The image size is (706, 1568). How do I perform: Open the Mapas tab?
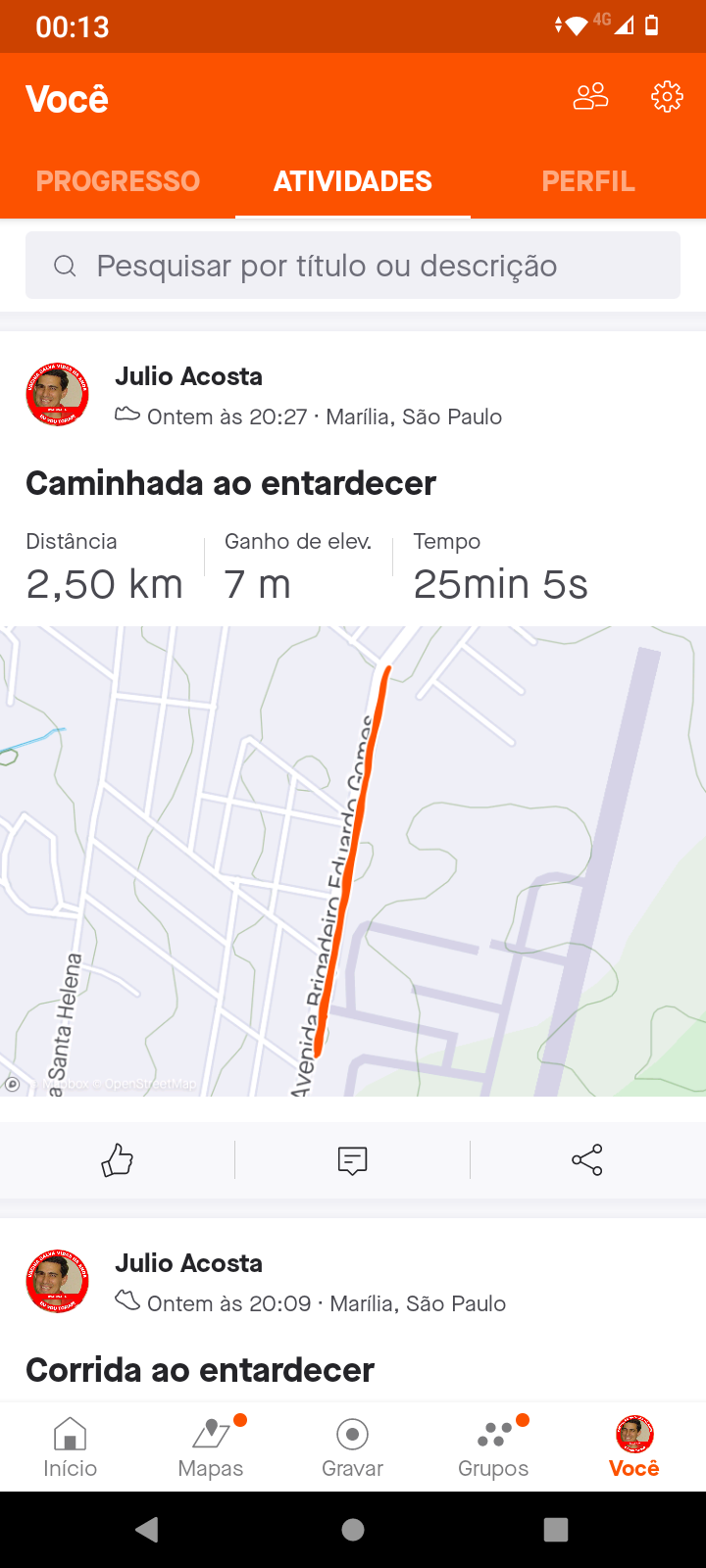tap(211, 1447)
